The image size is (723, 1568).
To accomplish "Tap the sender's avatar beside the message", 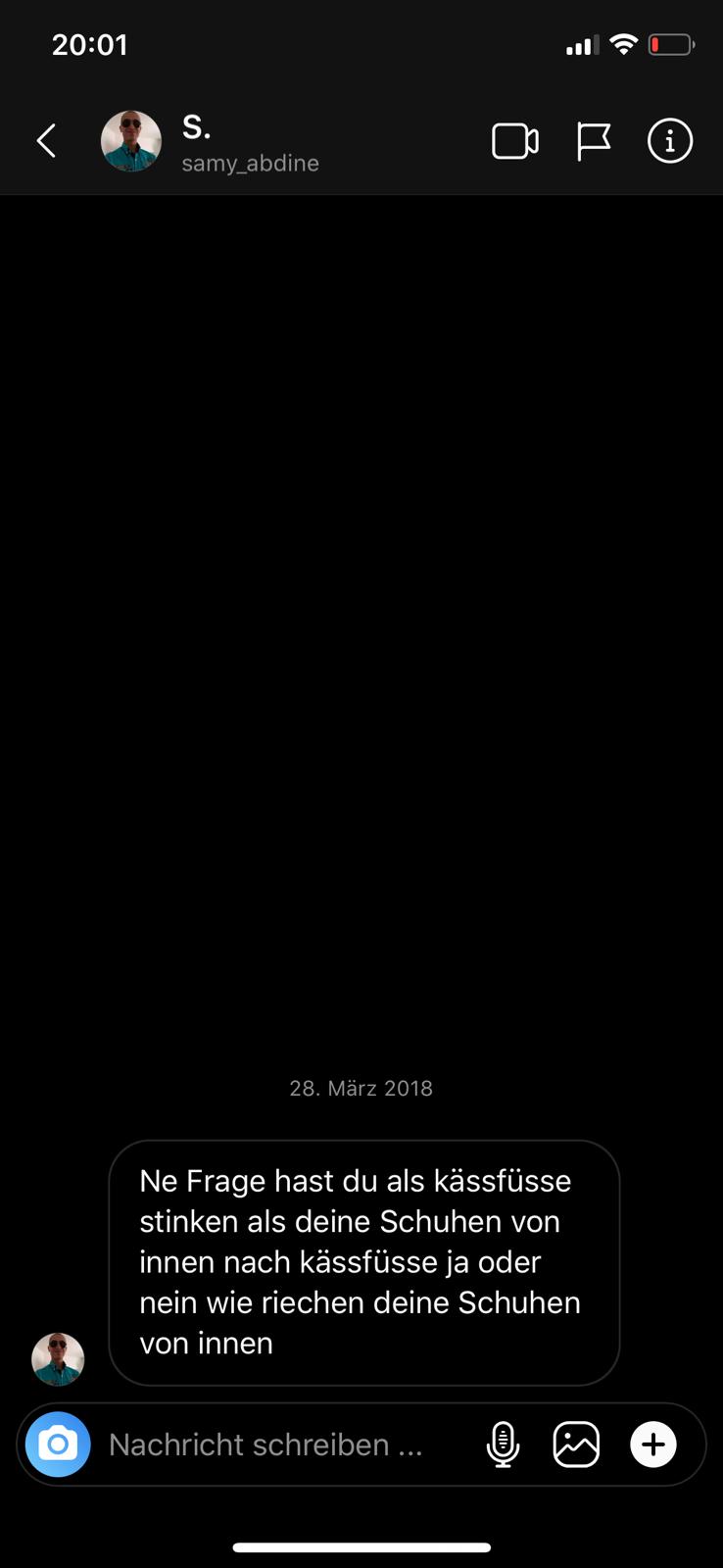I will (x=58, y=1359).
